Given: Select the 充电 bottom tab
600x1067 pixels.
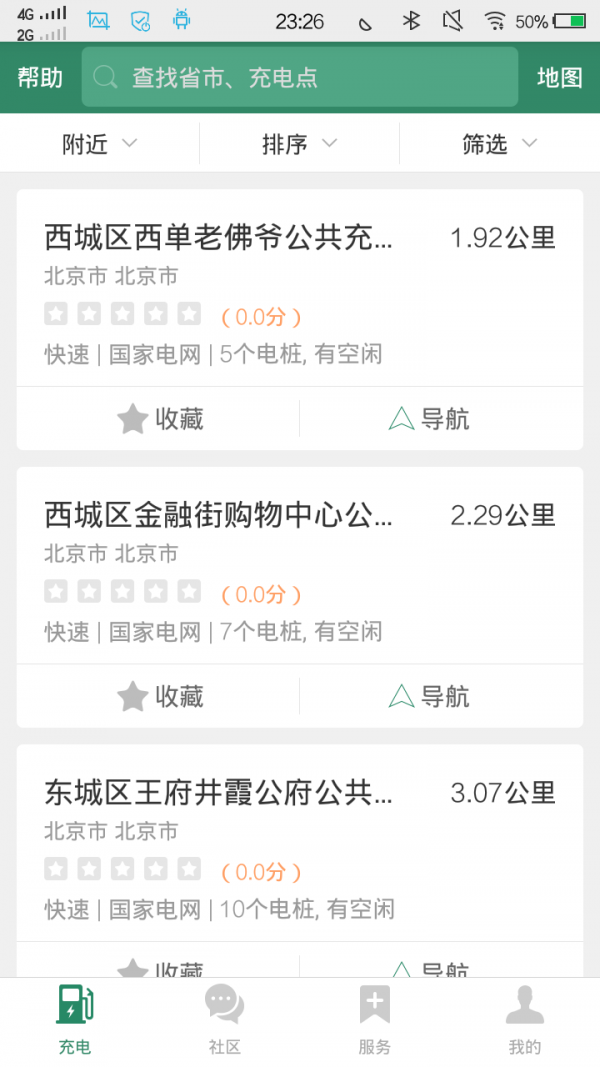Looking at the screenshot, I should tap(75, 1020).
